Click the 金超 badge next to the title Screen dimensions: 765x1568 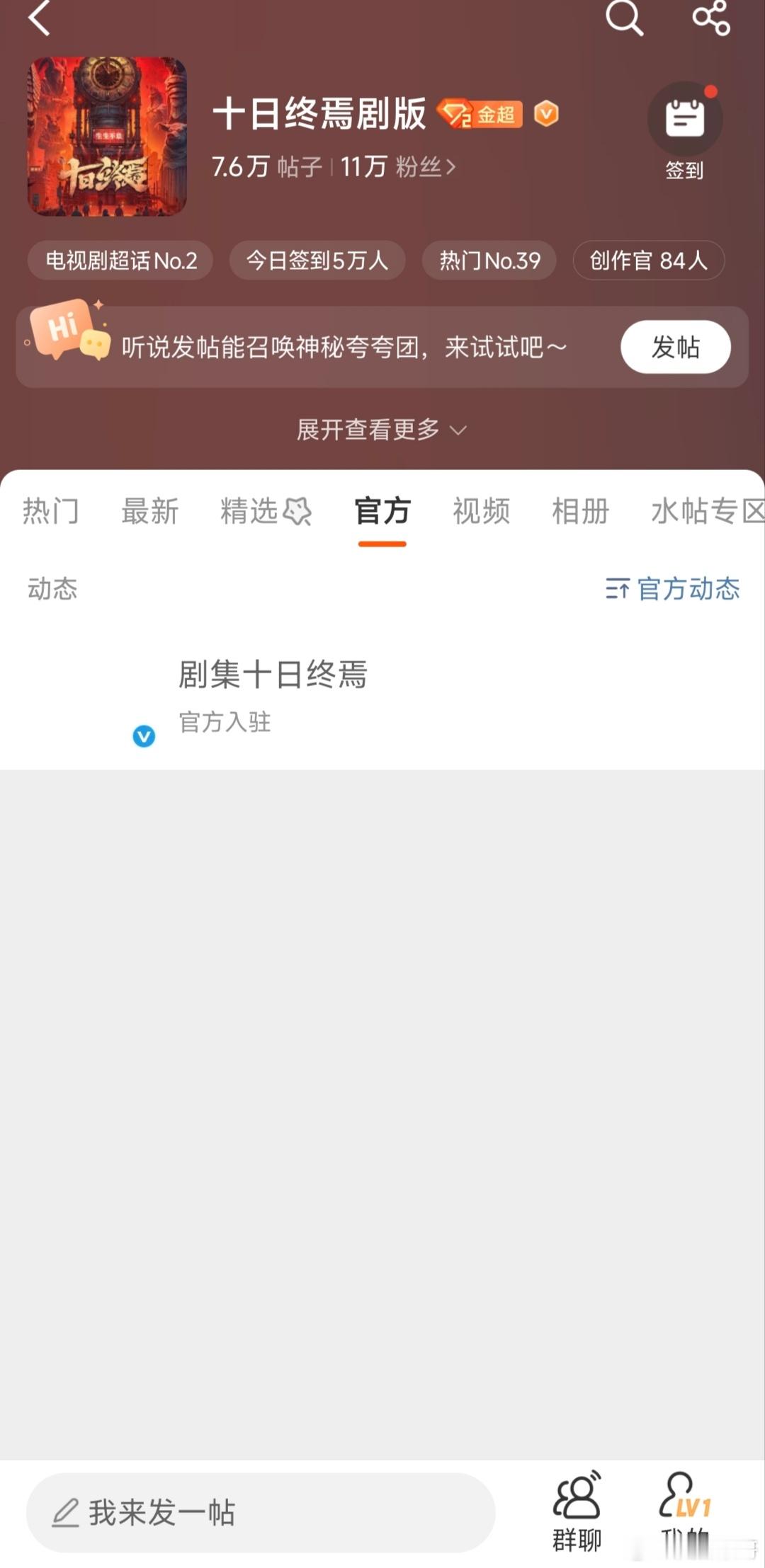(x=483, y=113)
